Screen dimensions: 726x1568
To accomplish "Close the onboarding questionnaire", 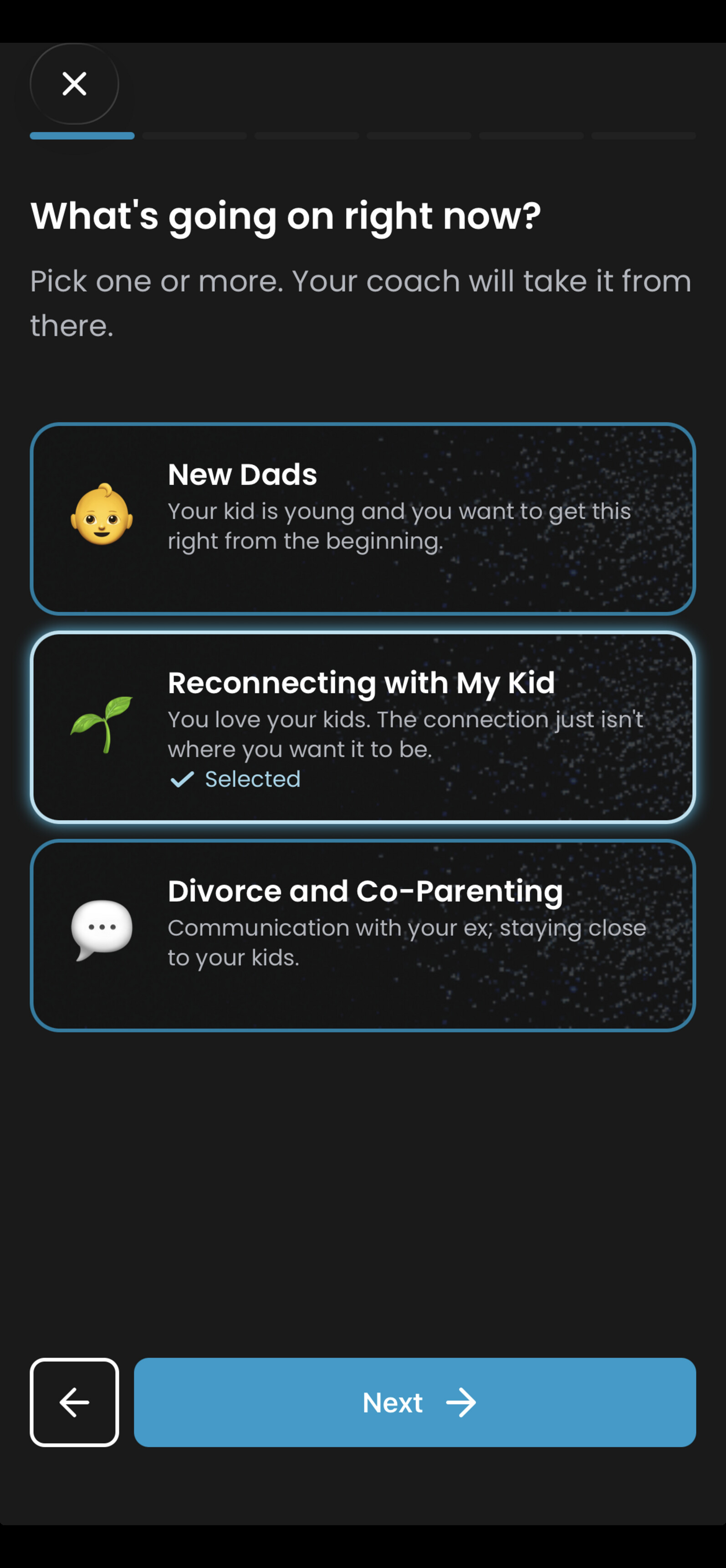I will 74,83.
